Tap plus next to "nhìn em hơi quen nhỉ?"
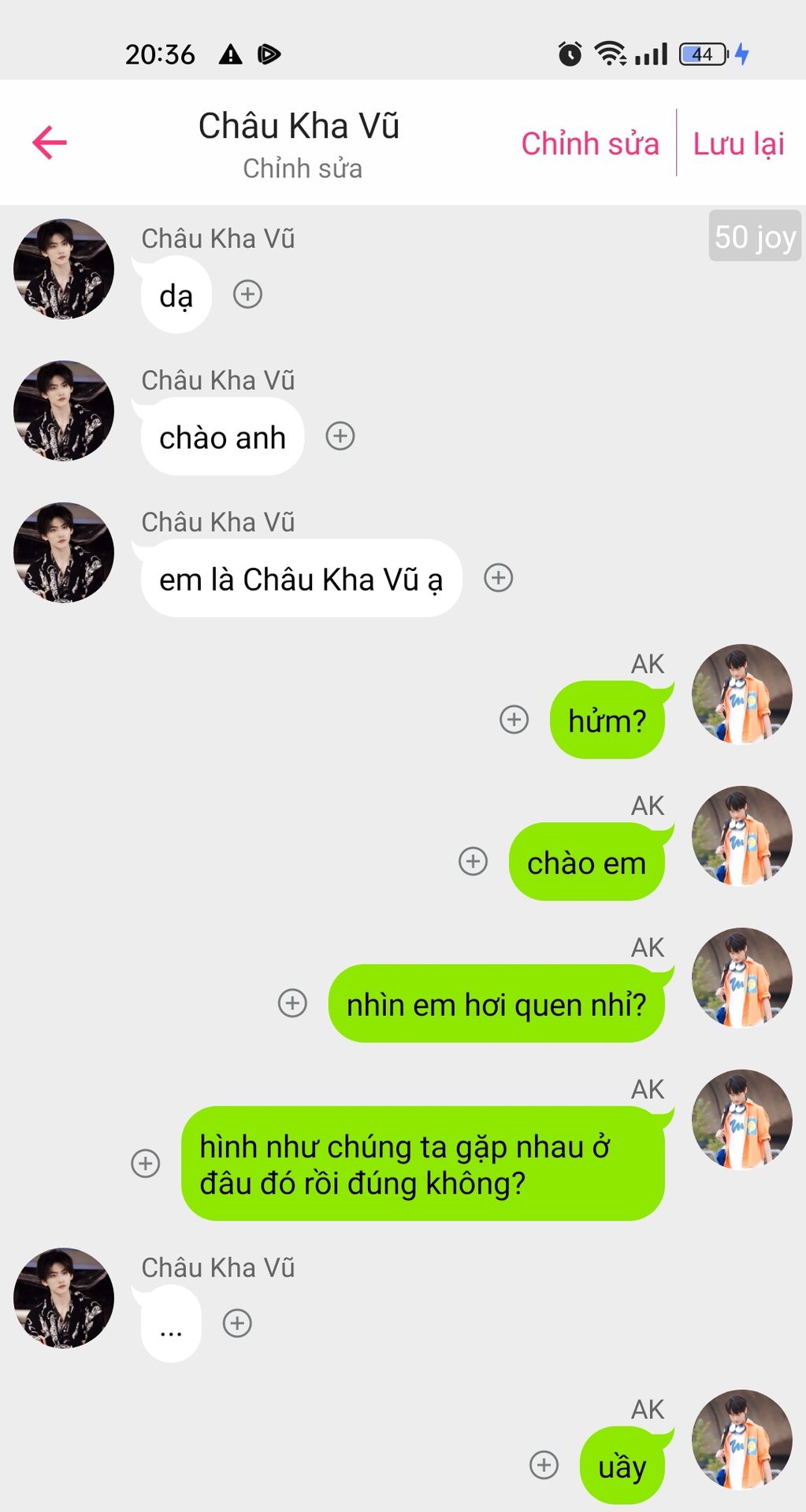The height and width of the screenshot is (1512, 806). 292,1003
